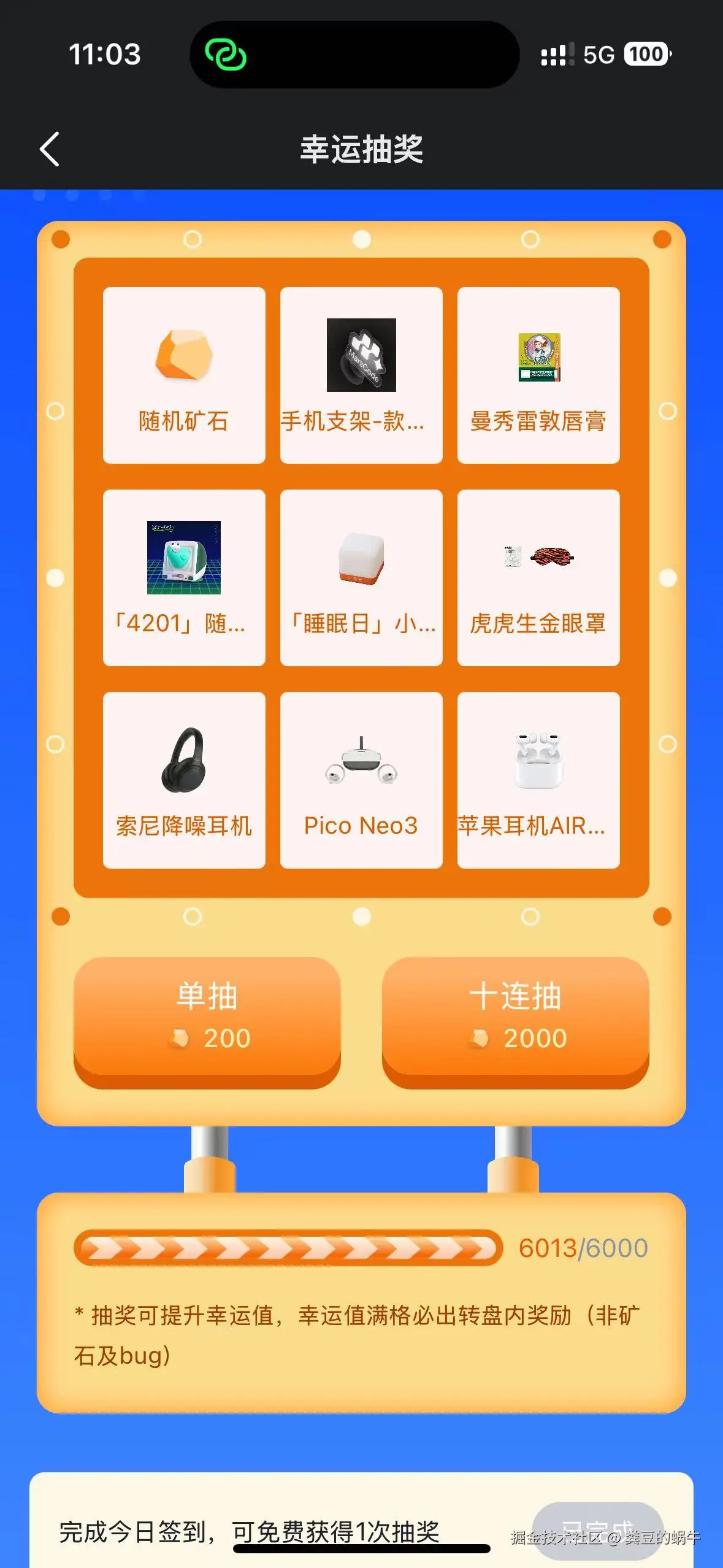Viewport: 723px width, 1568px height.
Task: Select the 幸运抽奖 page title
Action: pyautogui.click(x=361, y=147)
